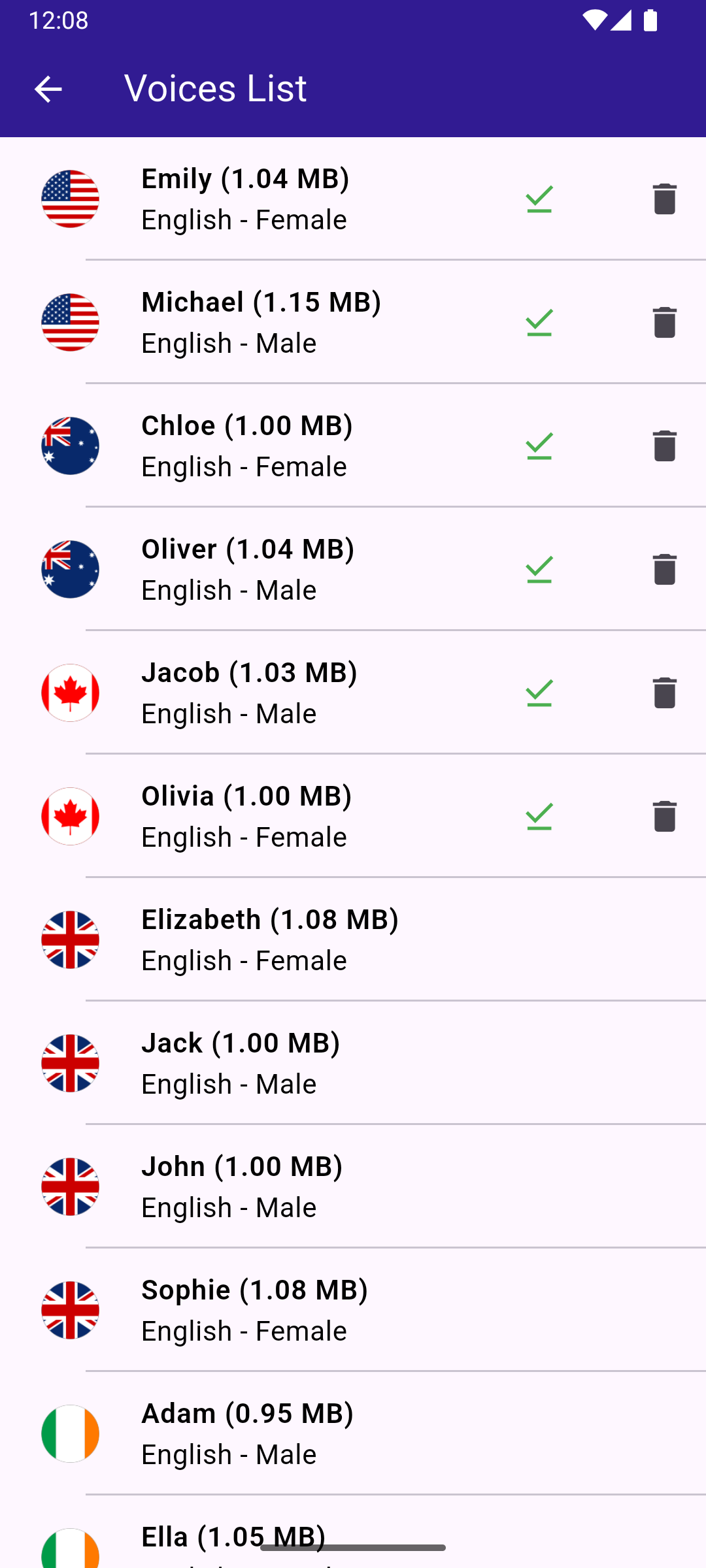
Task: Delete the Emily voice
Action: (665, 199)
